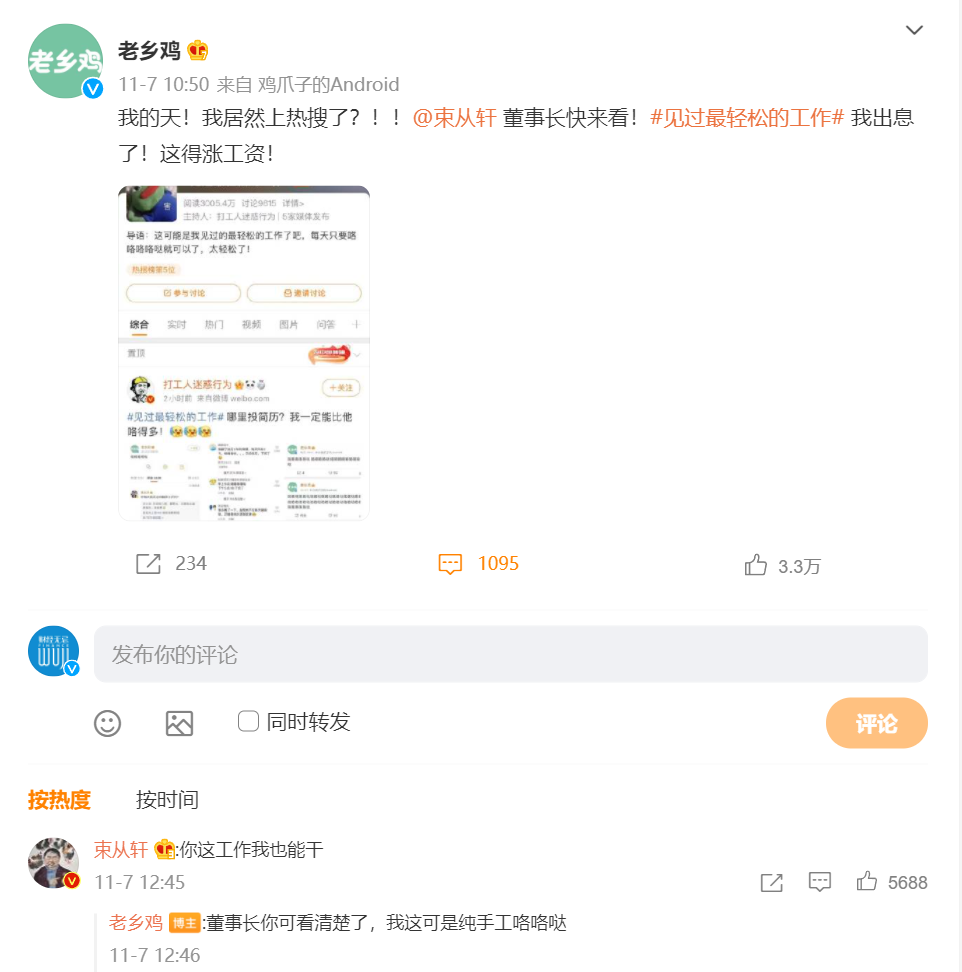Reply to 束从轩's comment

click(820, 882)
